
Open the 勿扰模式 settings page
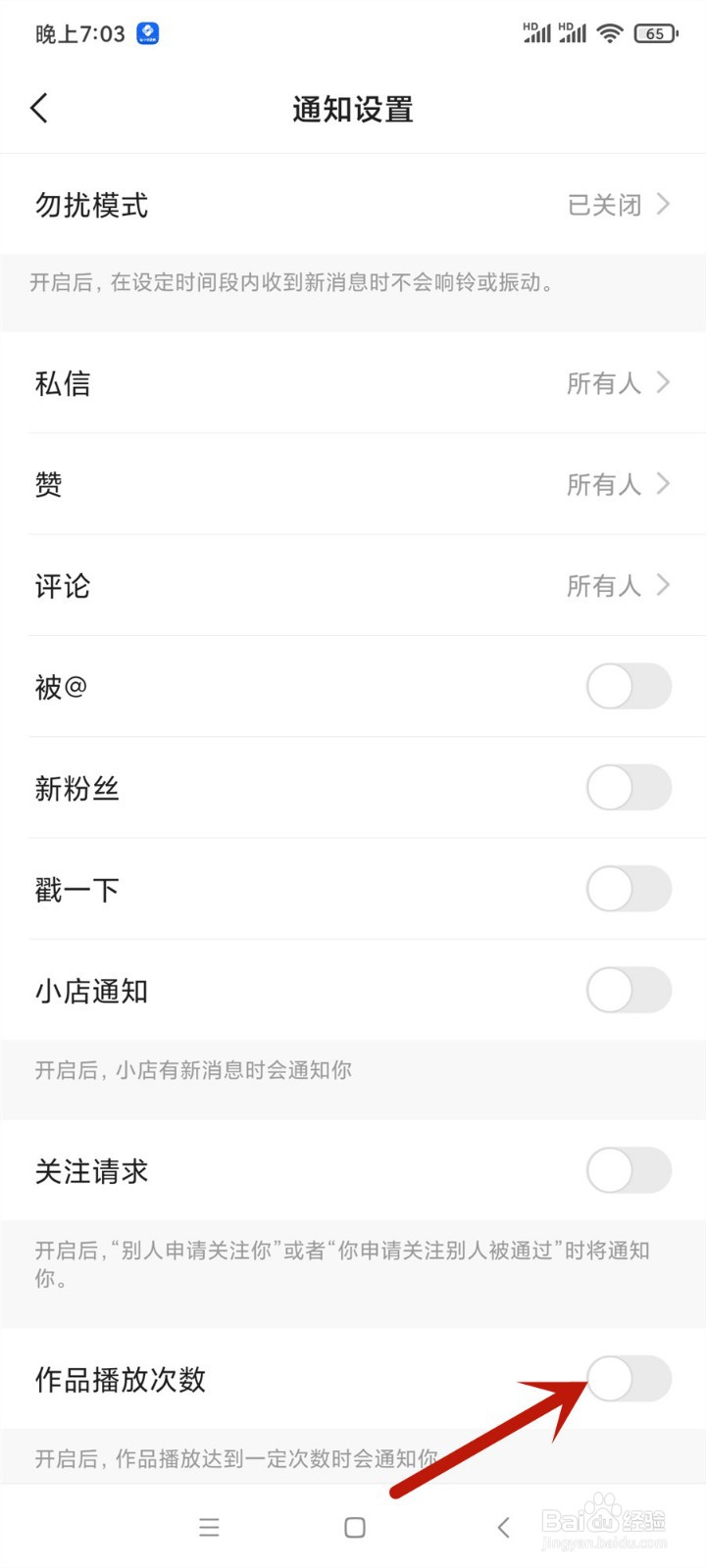click(x=353, y=205)
